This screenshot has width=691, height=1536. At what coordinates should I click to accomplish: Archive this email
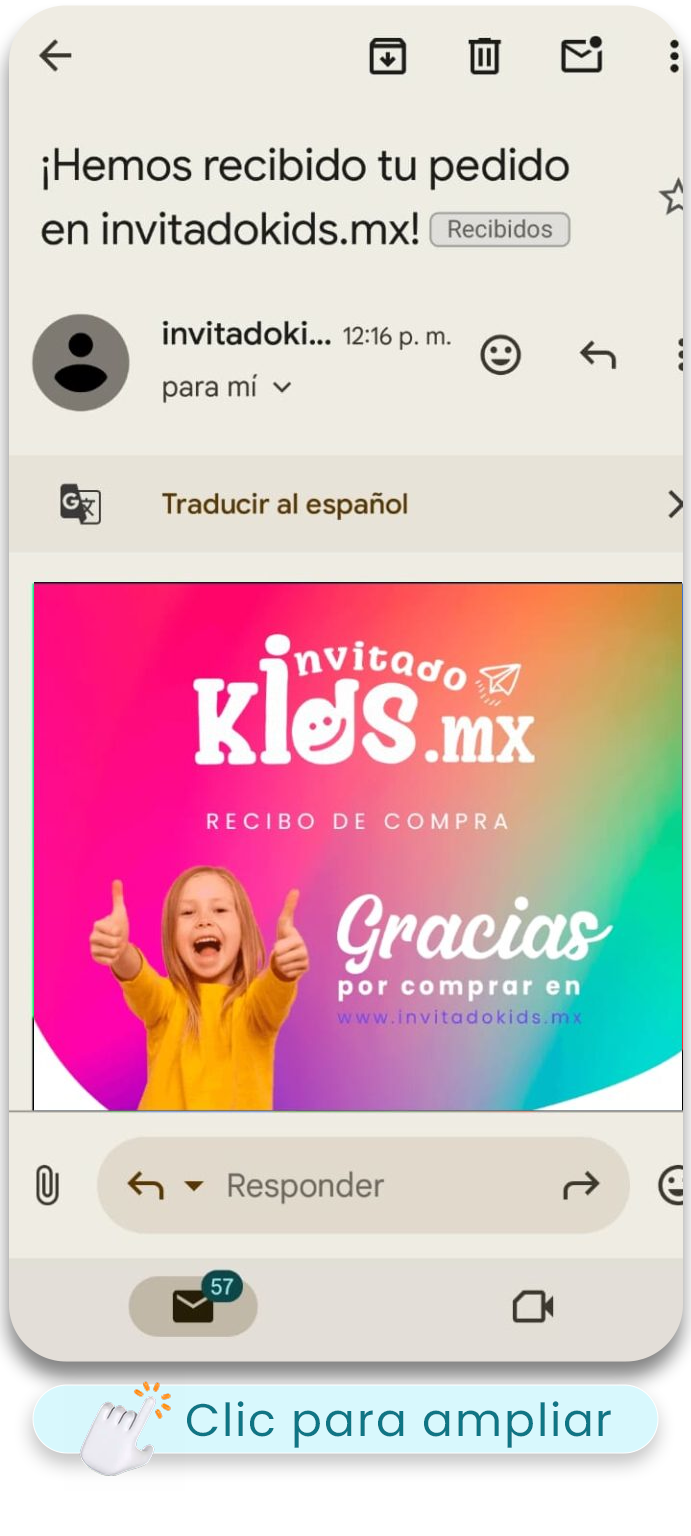click(x=388, y=56)
